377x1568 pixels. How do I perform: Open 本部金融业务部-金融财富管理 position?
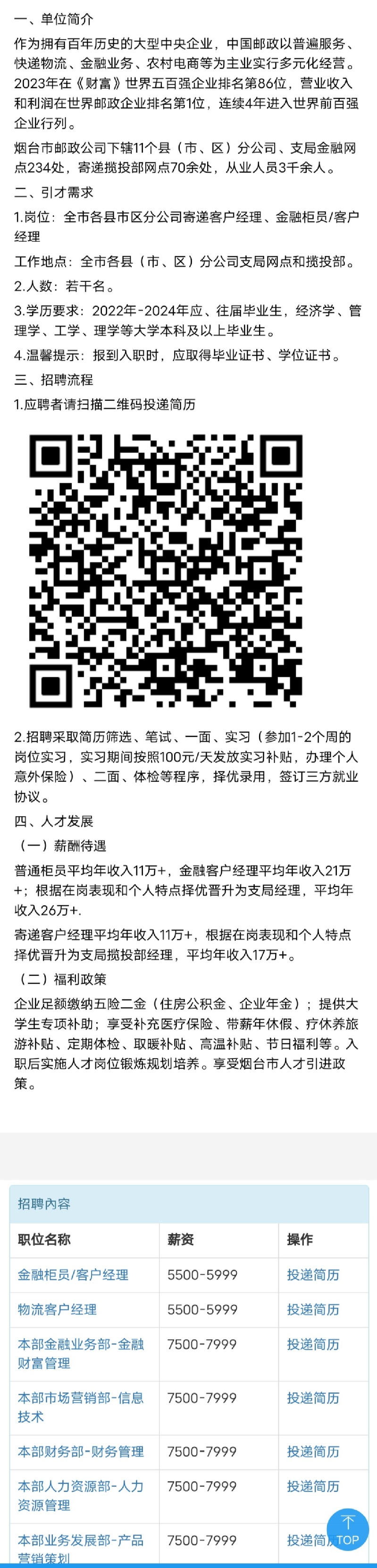[x=80, y=1353]
